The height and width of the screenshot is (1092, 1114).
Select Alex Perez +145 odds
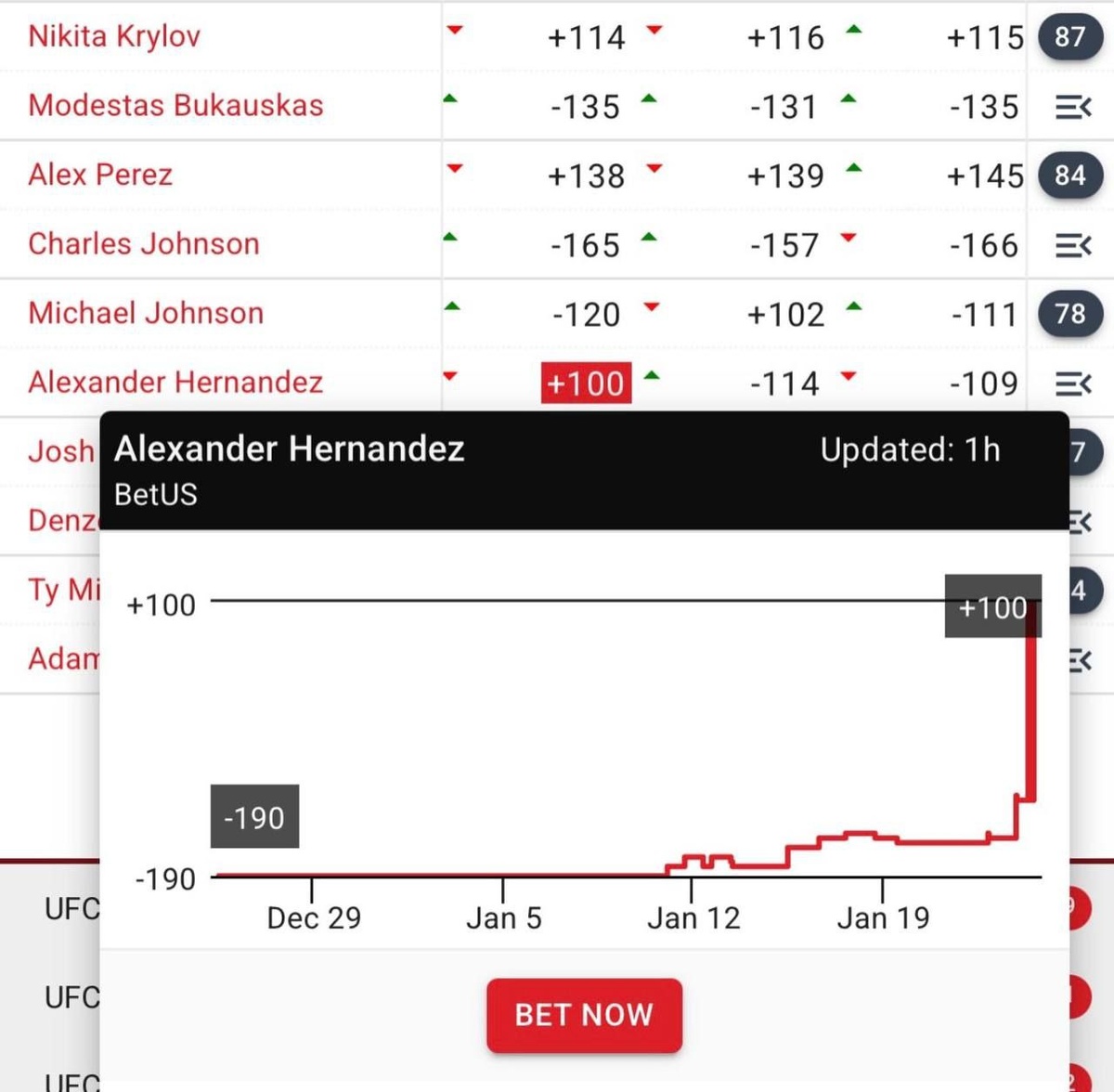pyautogui.click(x=984, y=176)
